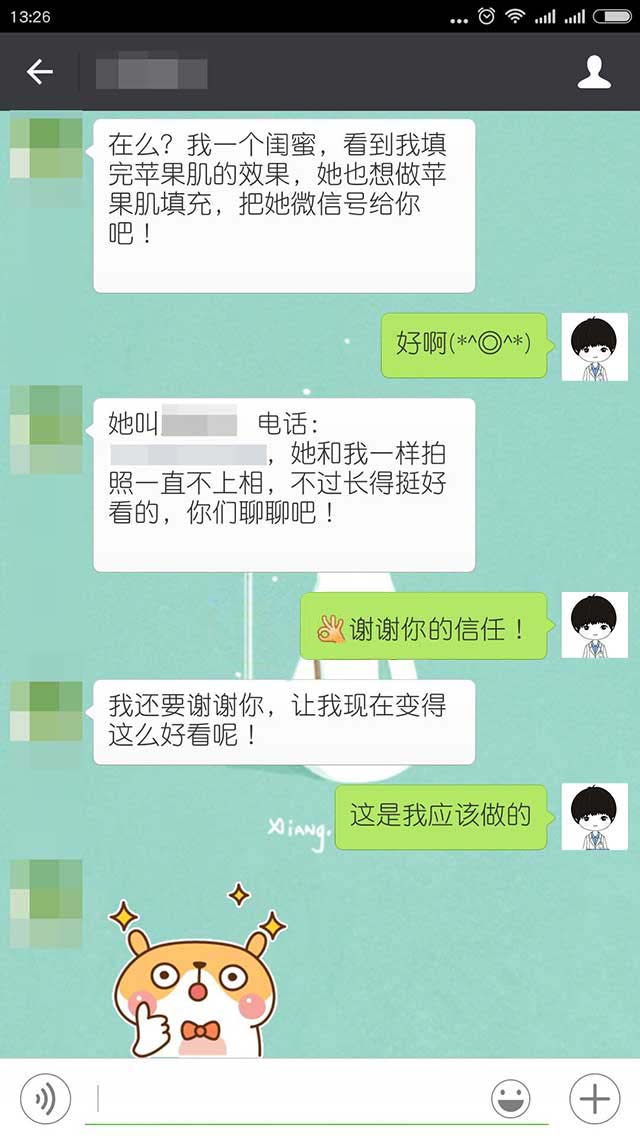Go back using the top-left arrow

click(39, 72)
